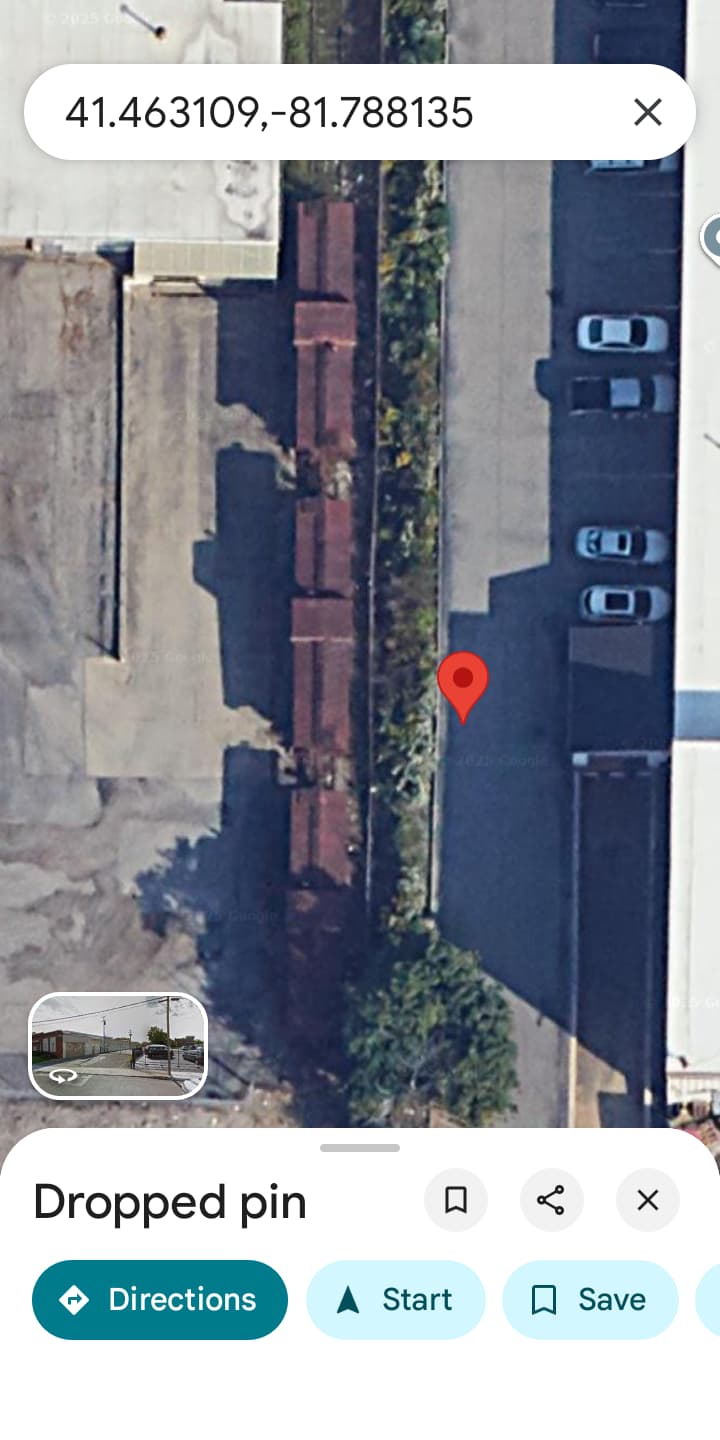Close the Dropped pin panel
This screenshot has height=1440, width=720.
tap(648, 1200)
